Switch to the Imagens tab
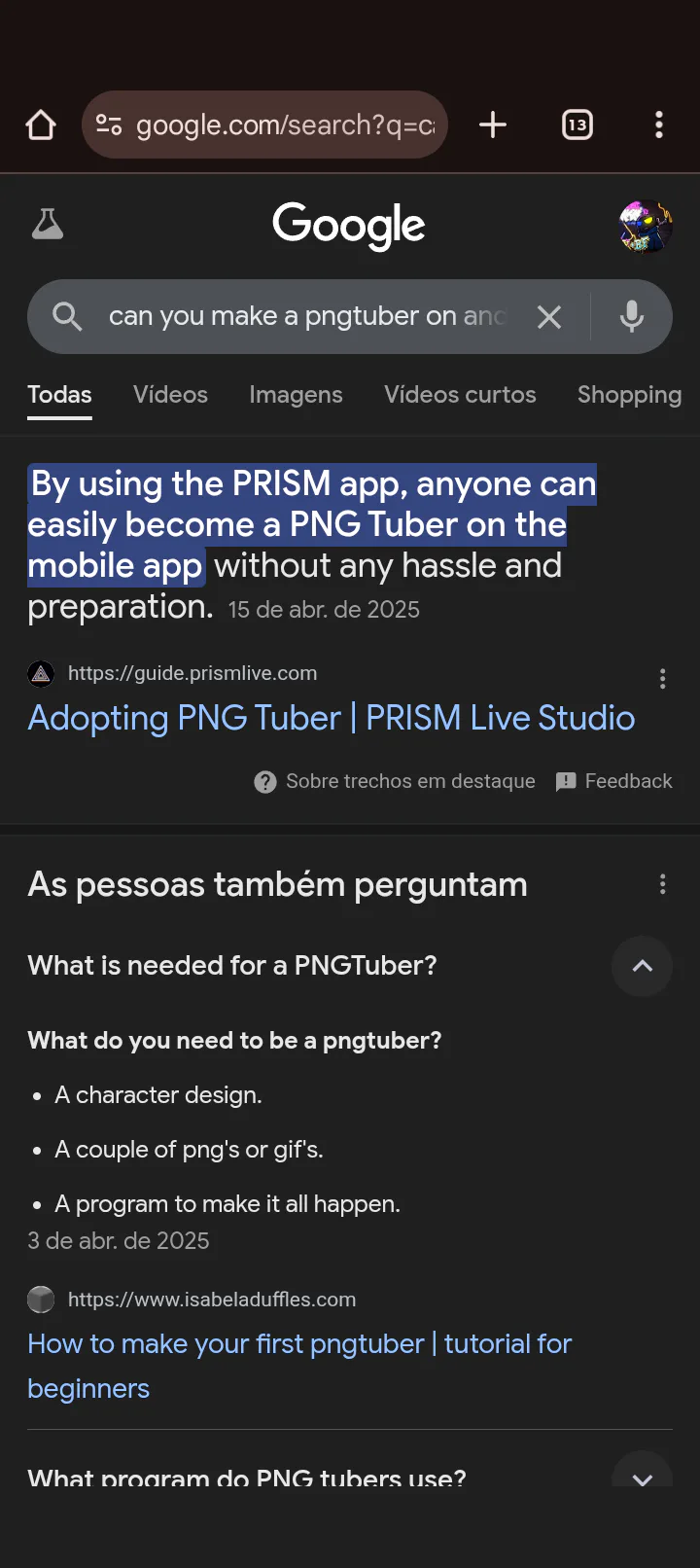 tap(296, 394)
